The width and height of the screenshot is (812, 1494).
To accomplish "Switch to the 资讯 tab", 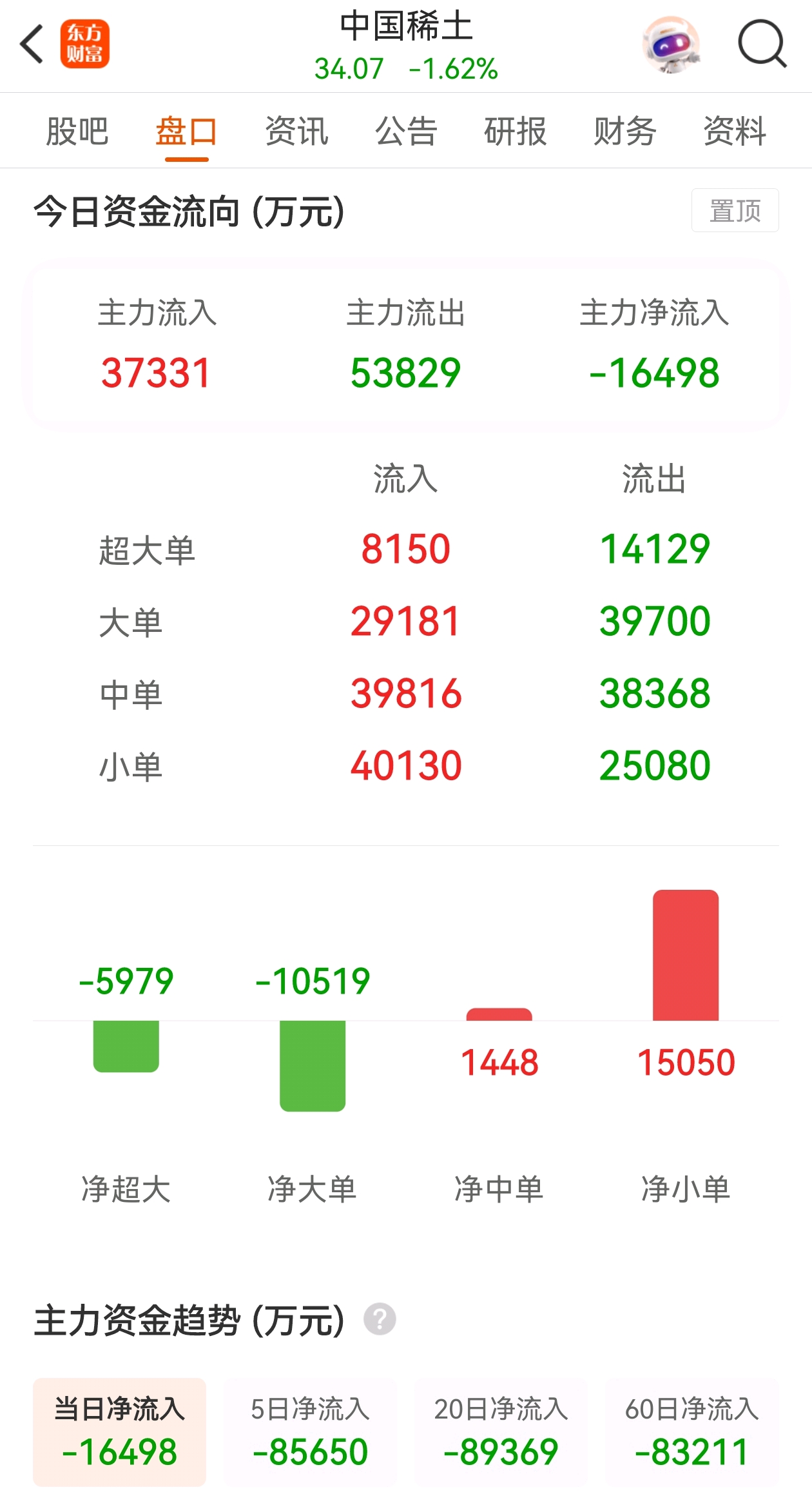I will pos(296,132).
